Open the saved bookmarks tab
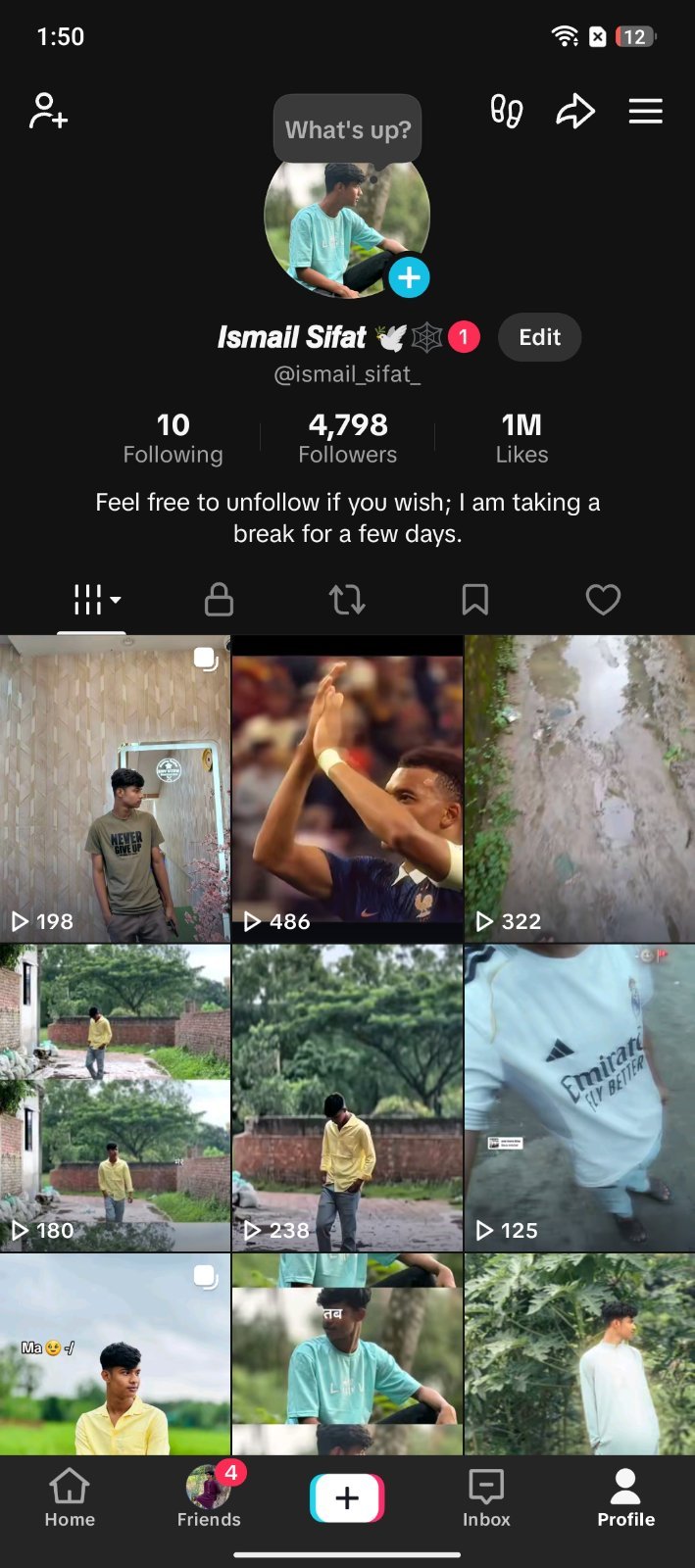This screenshot has height=1568, width=695. 474,599
